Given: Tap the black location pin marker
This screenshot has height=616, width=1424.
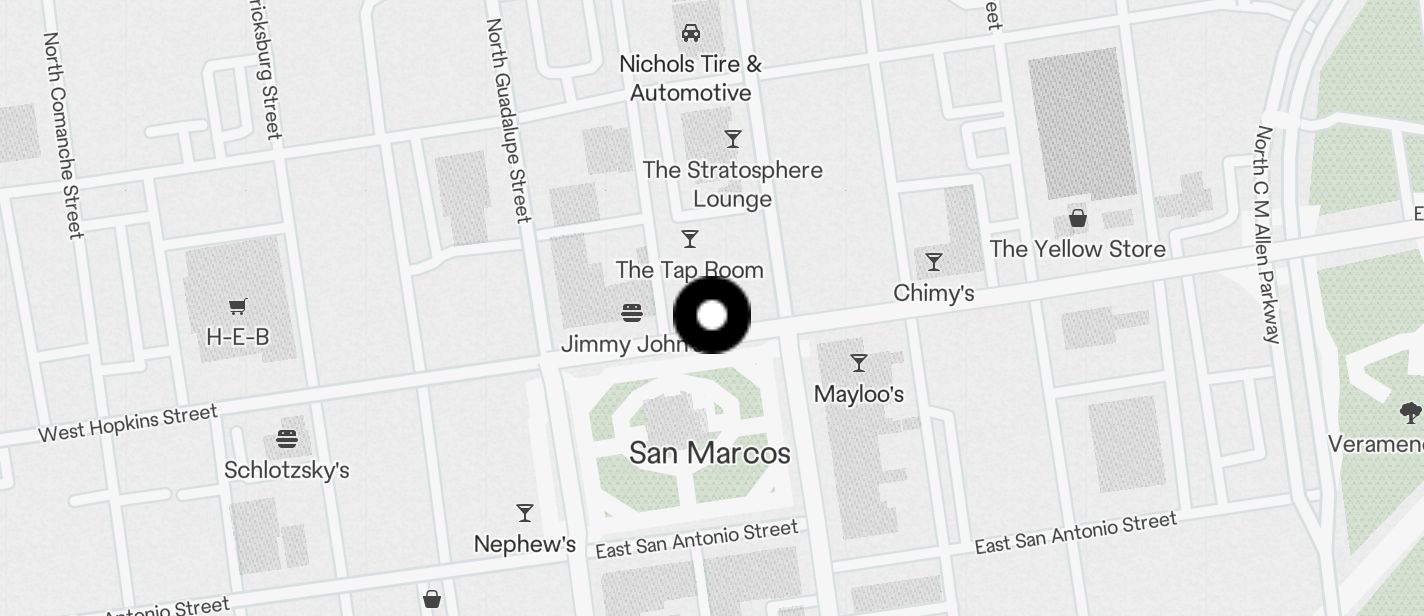Looking at the screenshot, I should tap(711, 316).
